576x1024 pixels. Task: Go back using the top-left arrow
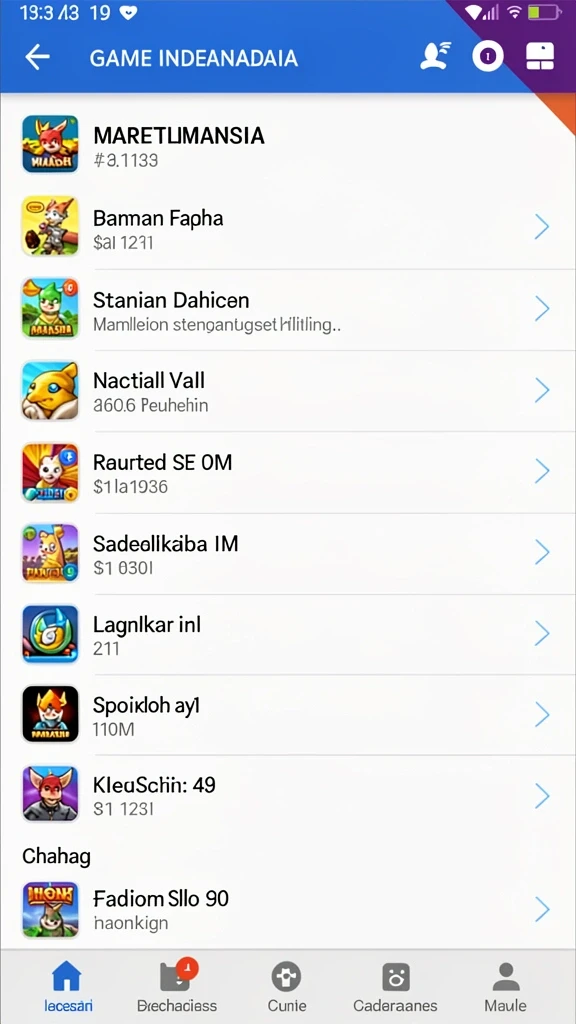tap(37, 57)
